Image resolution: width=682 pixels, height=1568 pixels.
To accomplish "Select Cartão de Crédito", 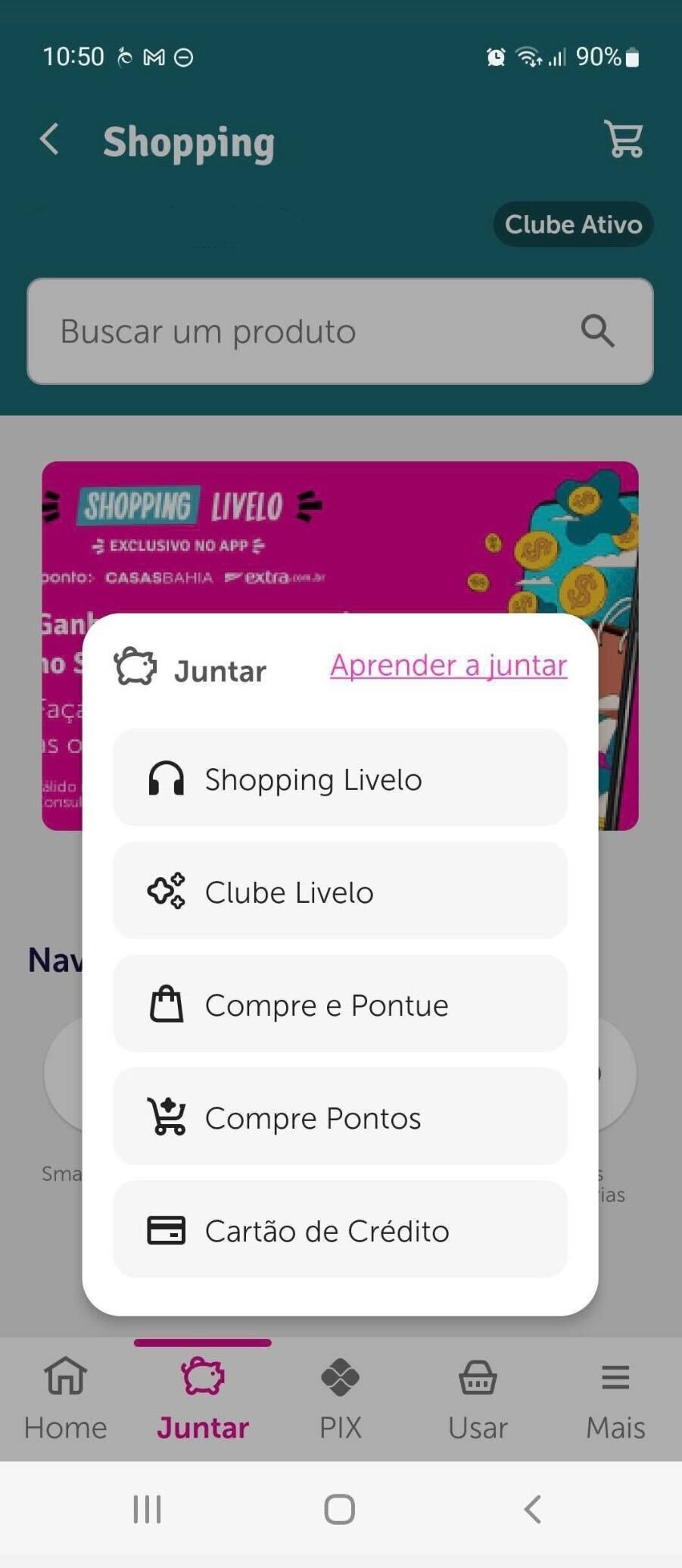I will pyautogui.click(x=340, y=1230).
